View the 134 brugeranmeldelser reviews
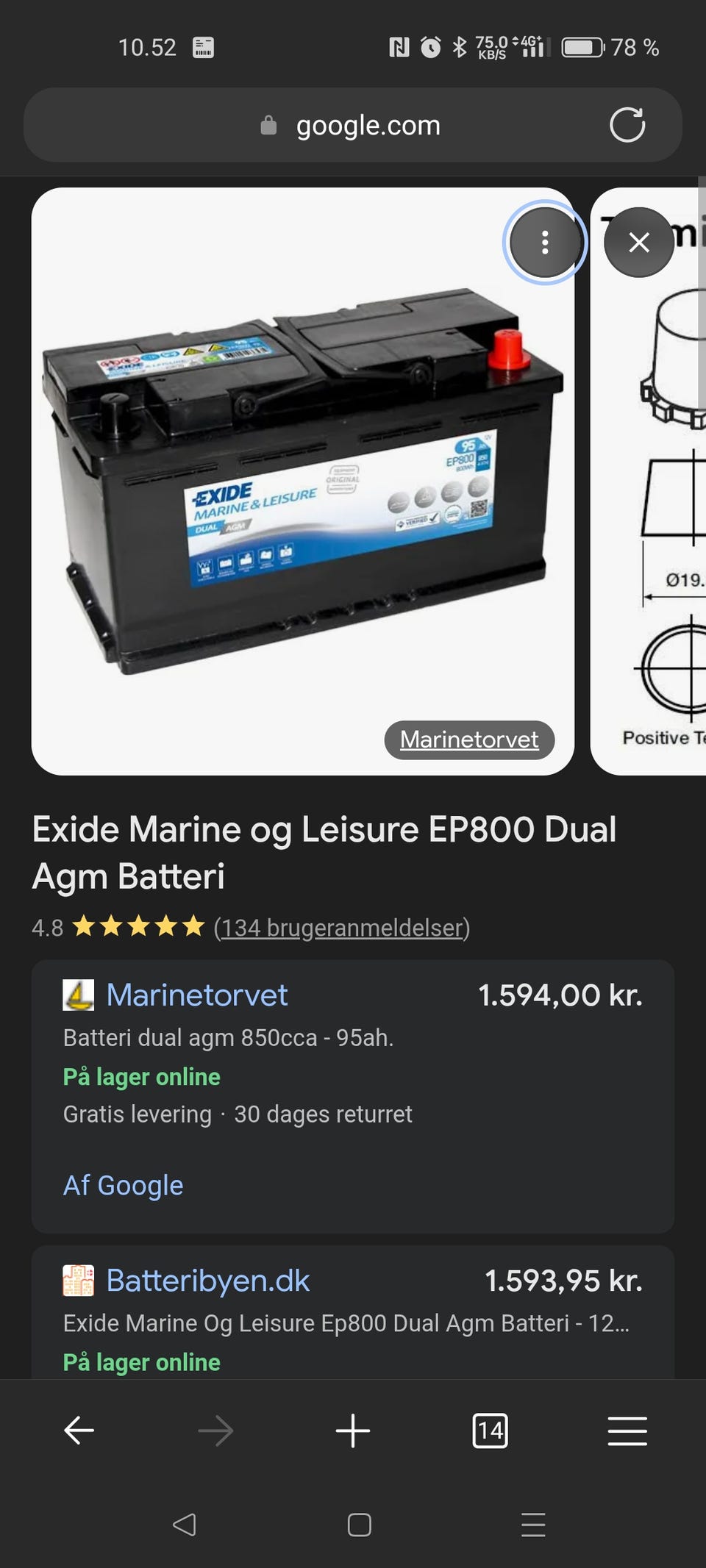The image size is (706, 1568). (x=342, y=928)
